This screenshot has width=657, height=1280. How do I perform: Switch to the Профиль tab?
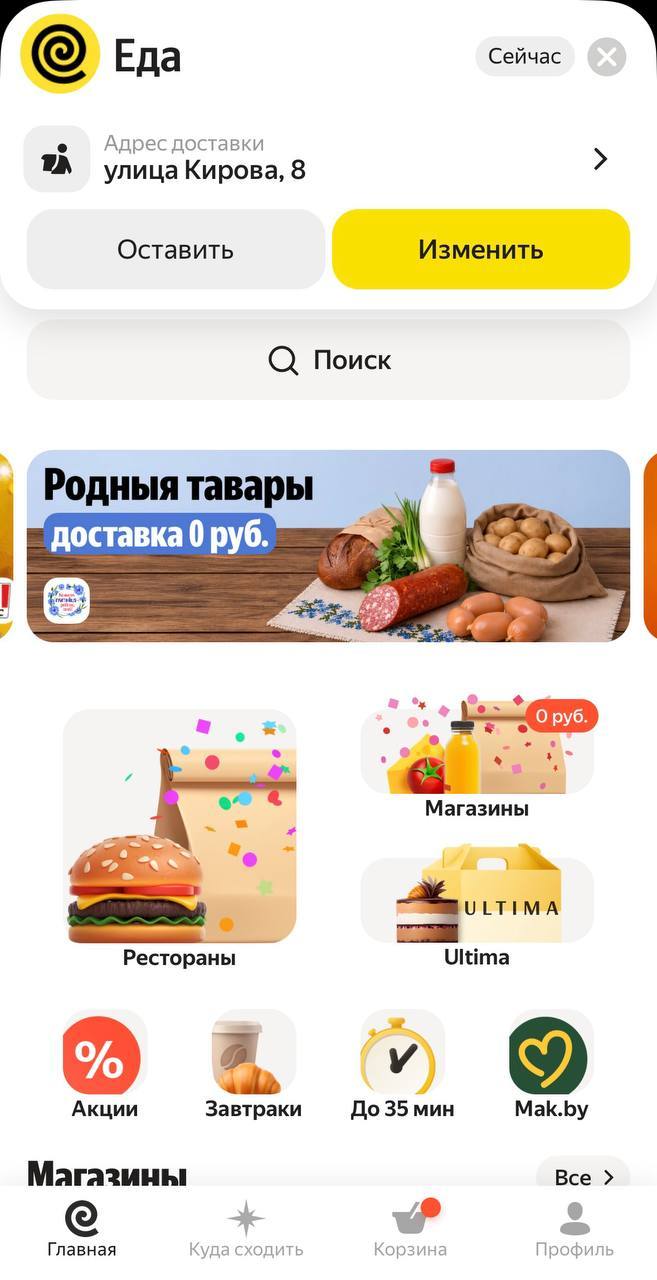(574, 1230)
